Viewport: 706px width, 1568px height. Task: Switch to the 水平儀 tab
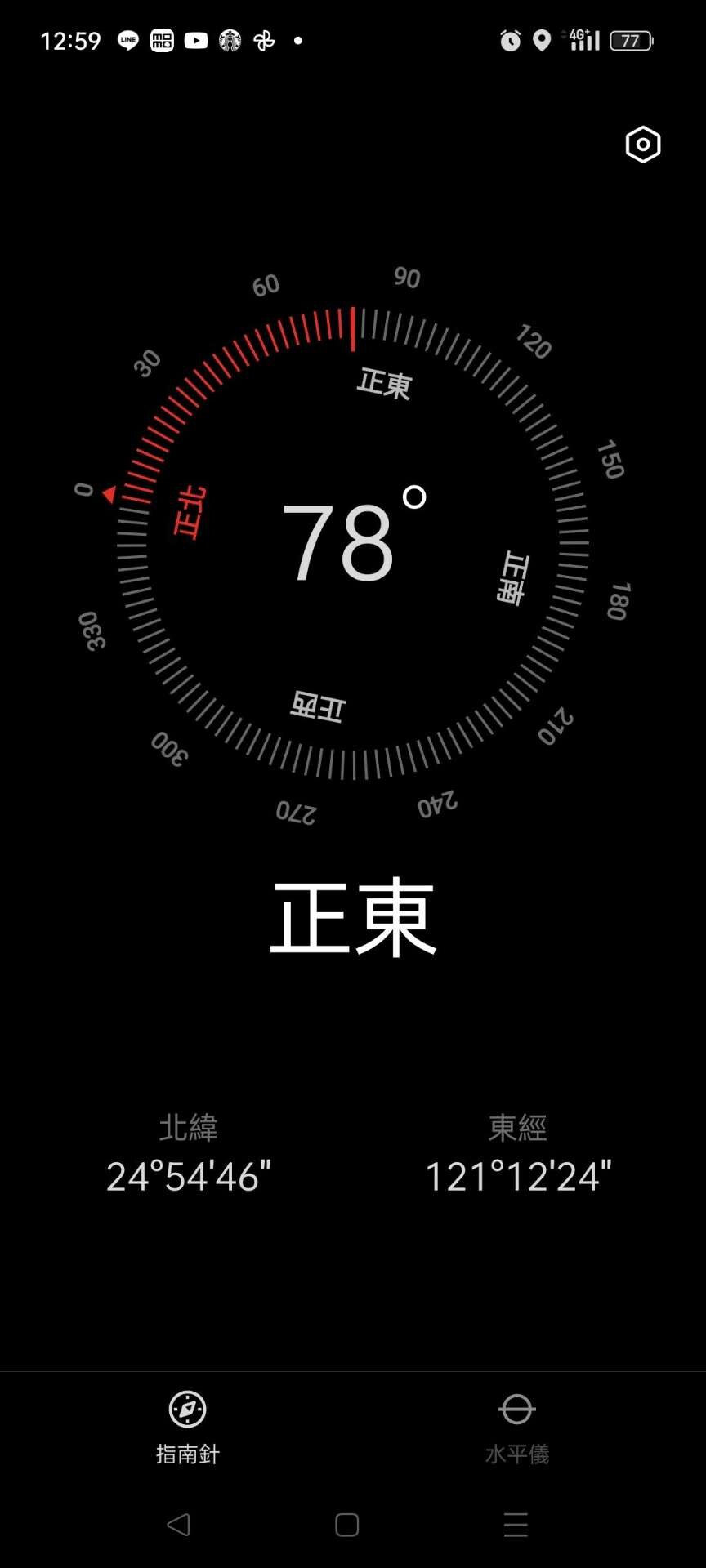pos(516,1426)
